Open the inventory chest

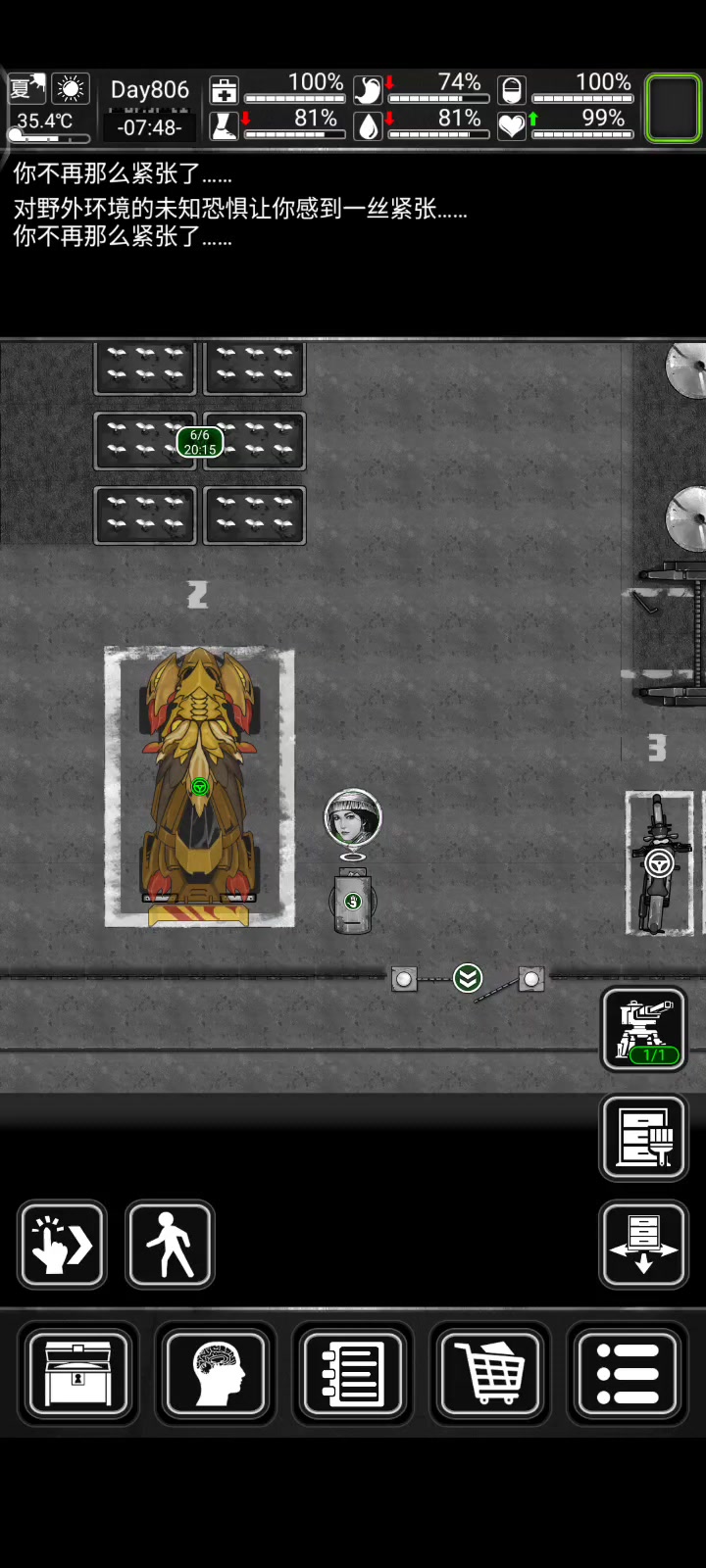pyautogui.click(x=78, y=1374)
